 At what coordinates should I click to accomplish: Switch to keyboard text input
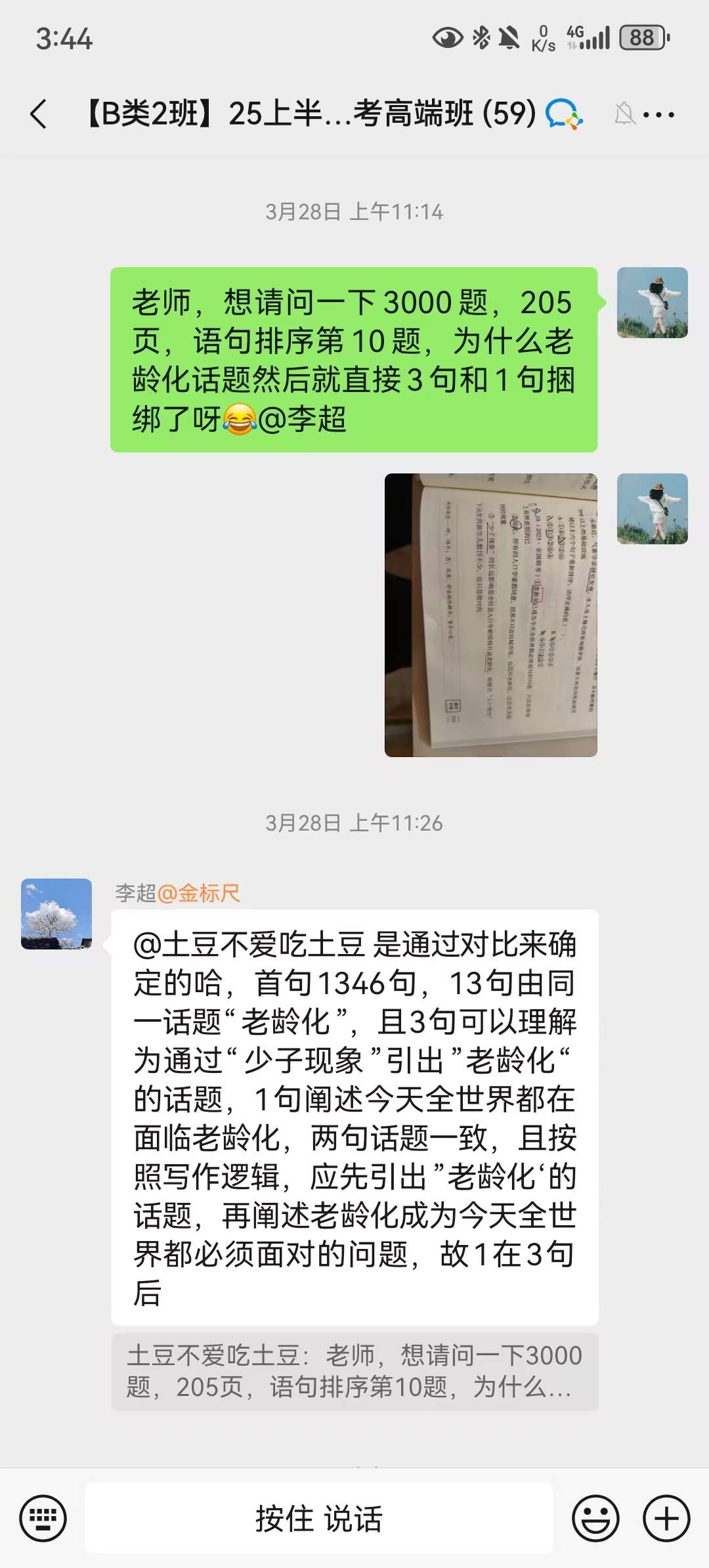(43, 1518)
